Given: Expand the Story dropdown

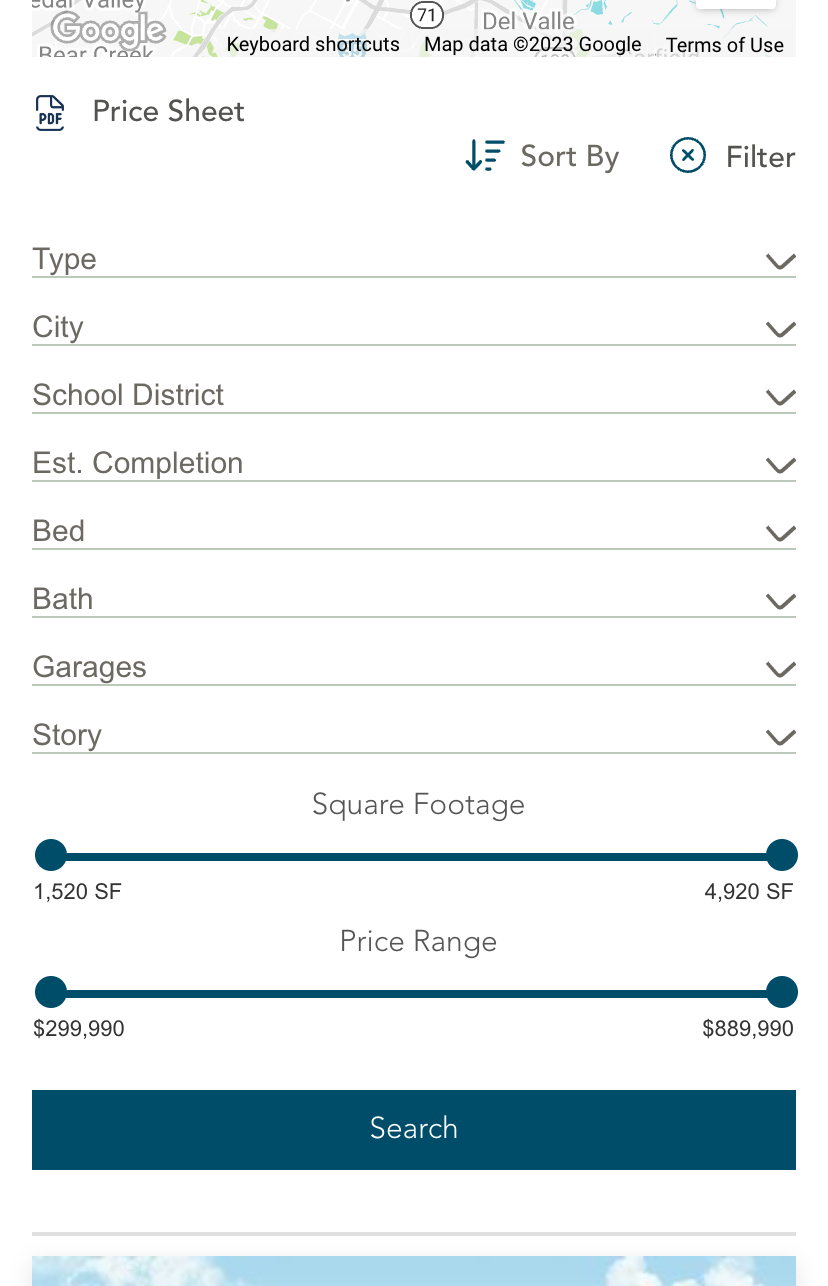Looking at the screenshot, I should 413,736.
